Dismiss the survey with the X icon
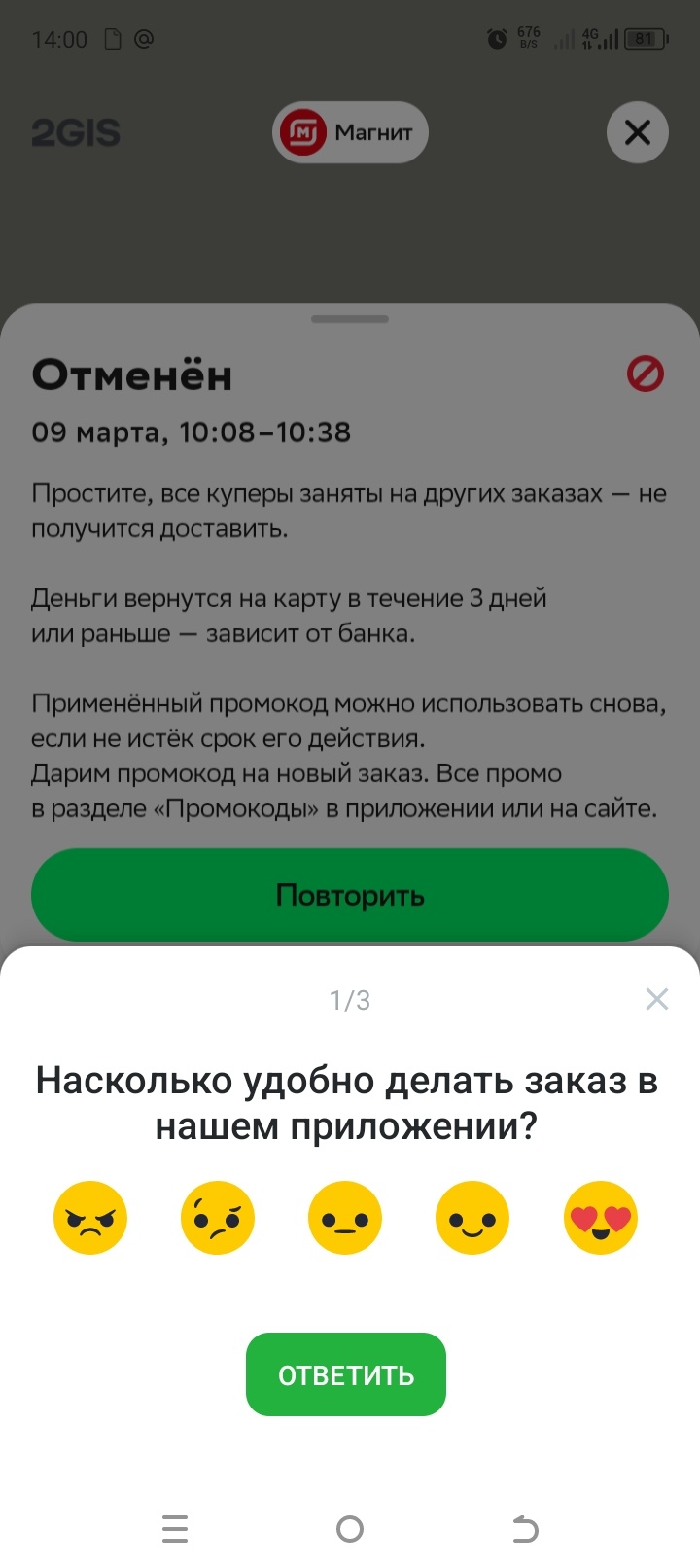700x1568 pixels. click(x=657, y=999)
